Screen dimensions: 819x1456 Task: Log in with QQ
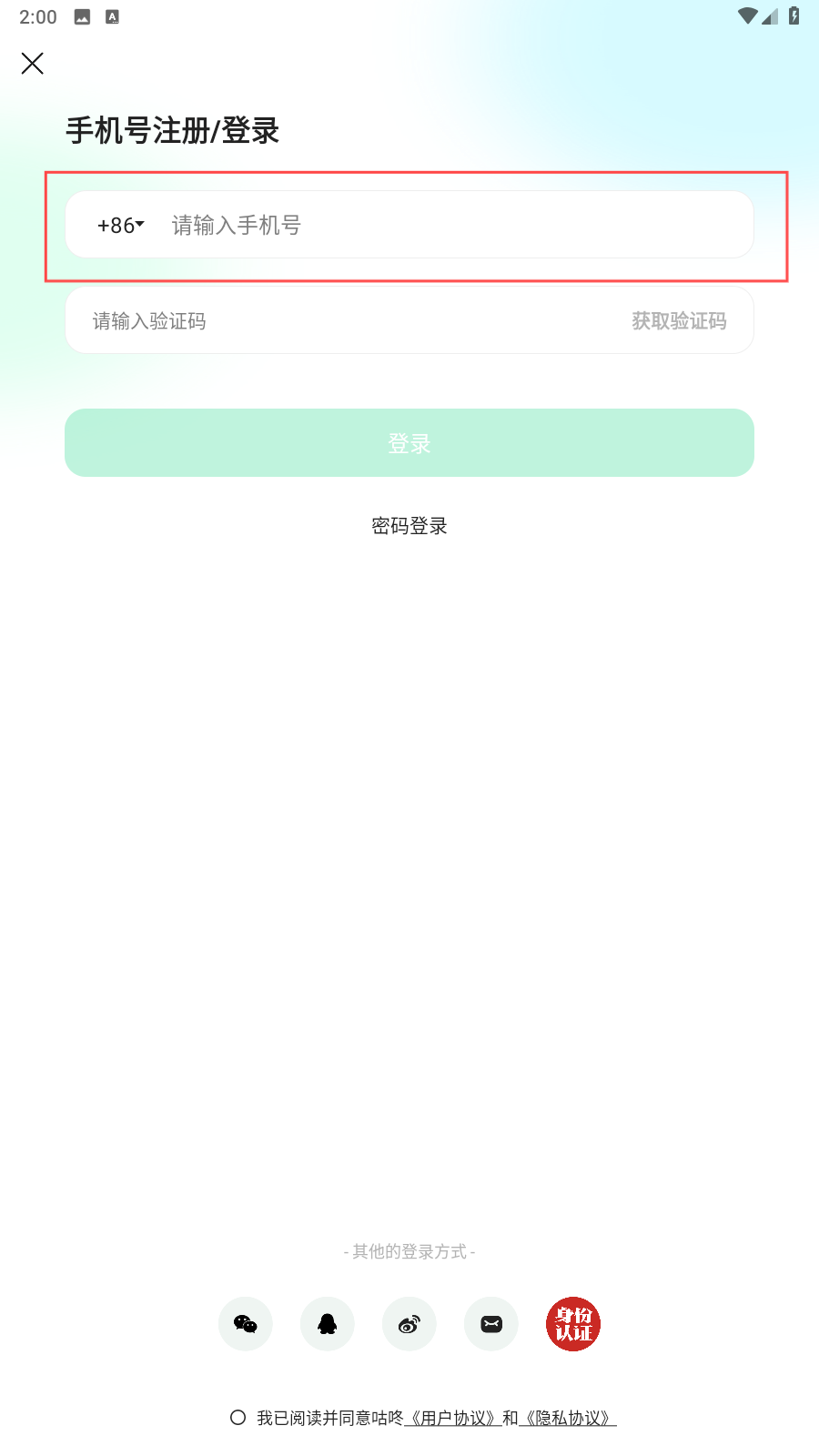click(328, 1324)
